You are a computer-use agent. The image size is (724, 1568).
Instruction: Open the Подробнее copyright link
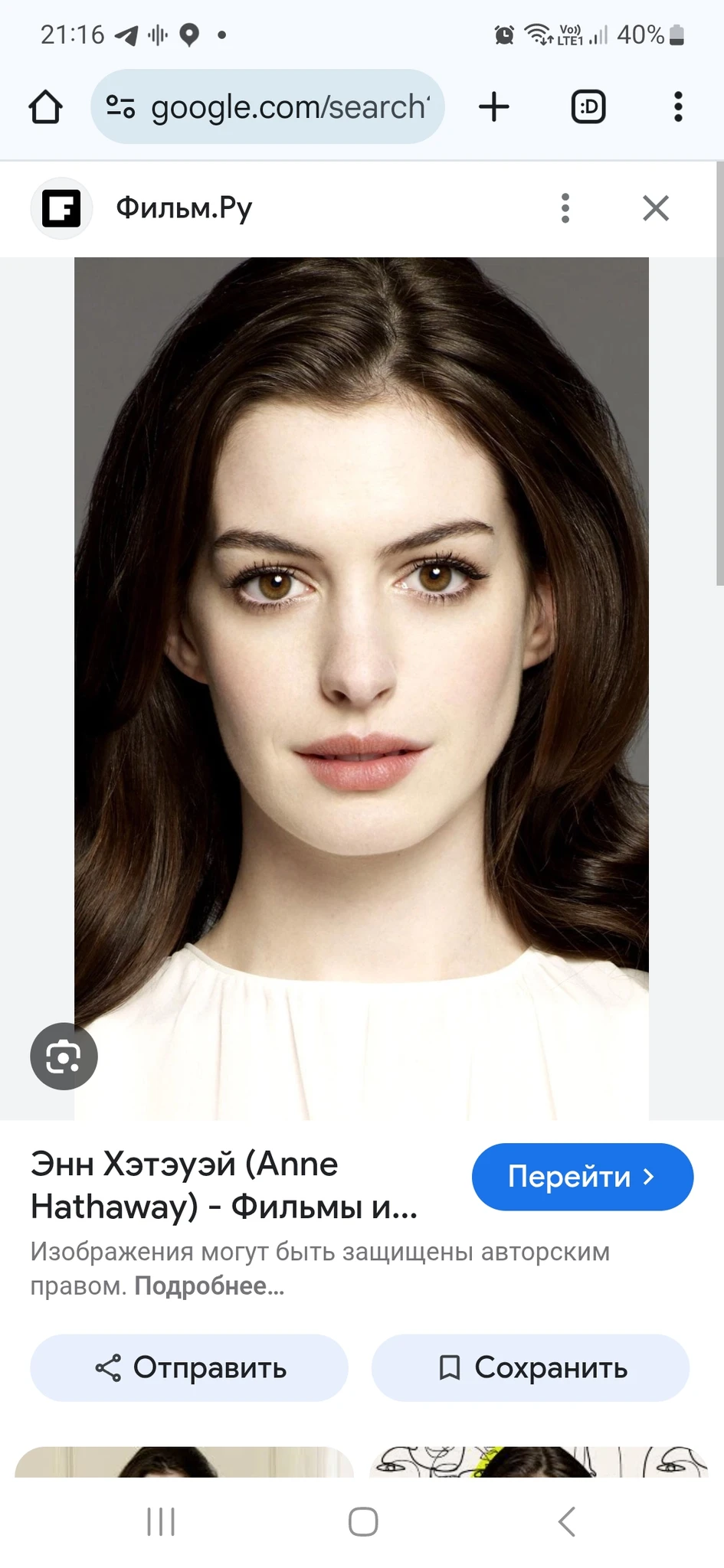pos(209,1285)
